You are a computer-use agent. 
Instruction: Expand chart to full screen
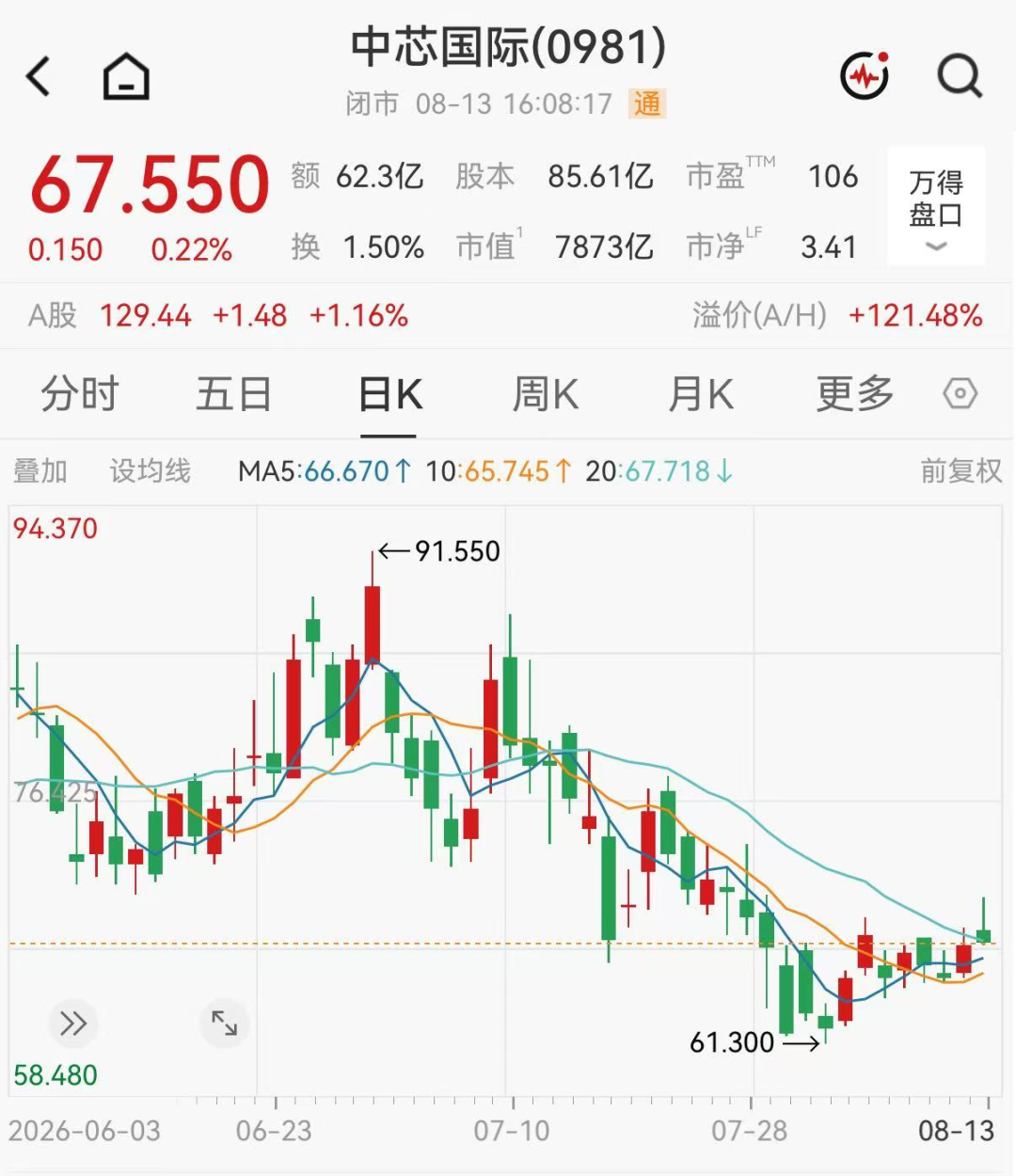(224, 1024)
